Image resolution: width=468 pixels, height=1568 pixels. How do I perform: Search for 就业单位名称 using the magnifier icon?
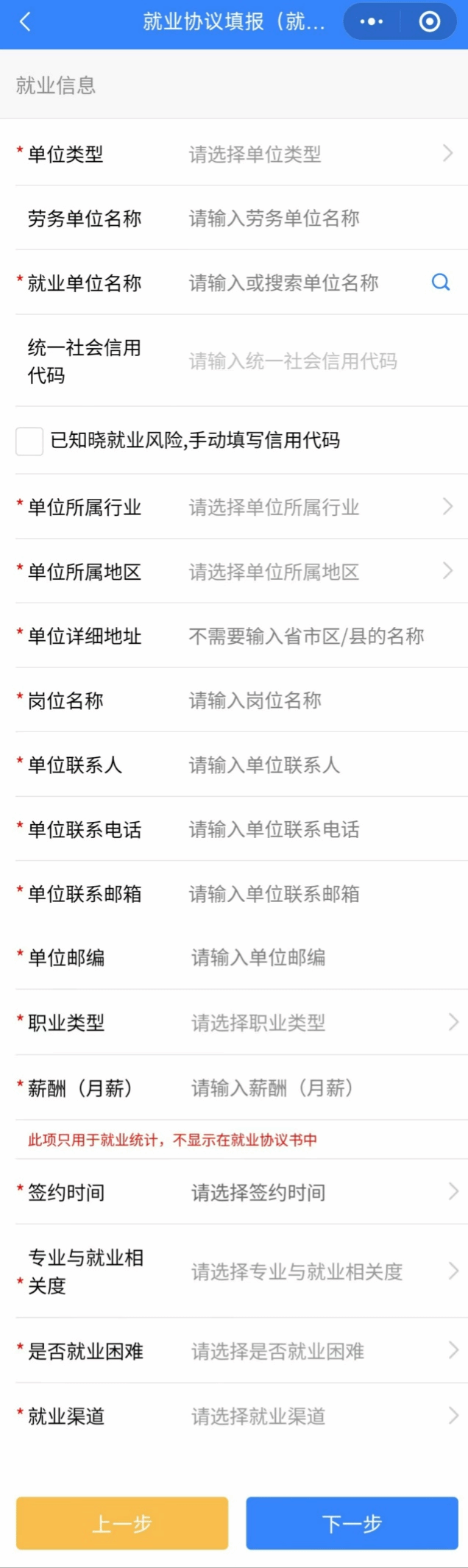pyautogui.click(x=441, y=283)
